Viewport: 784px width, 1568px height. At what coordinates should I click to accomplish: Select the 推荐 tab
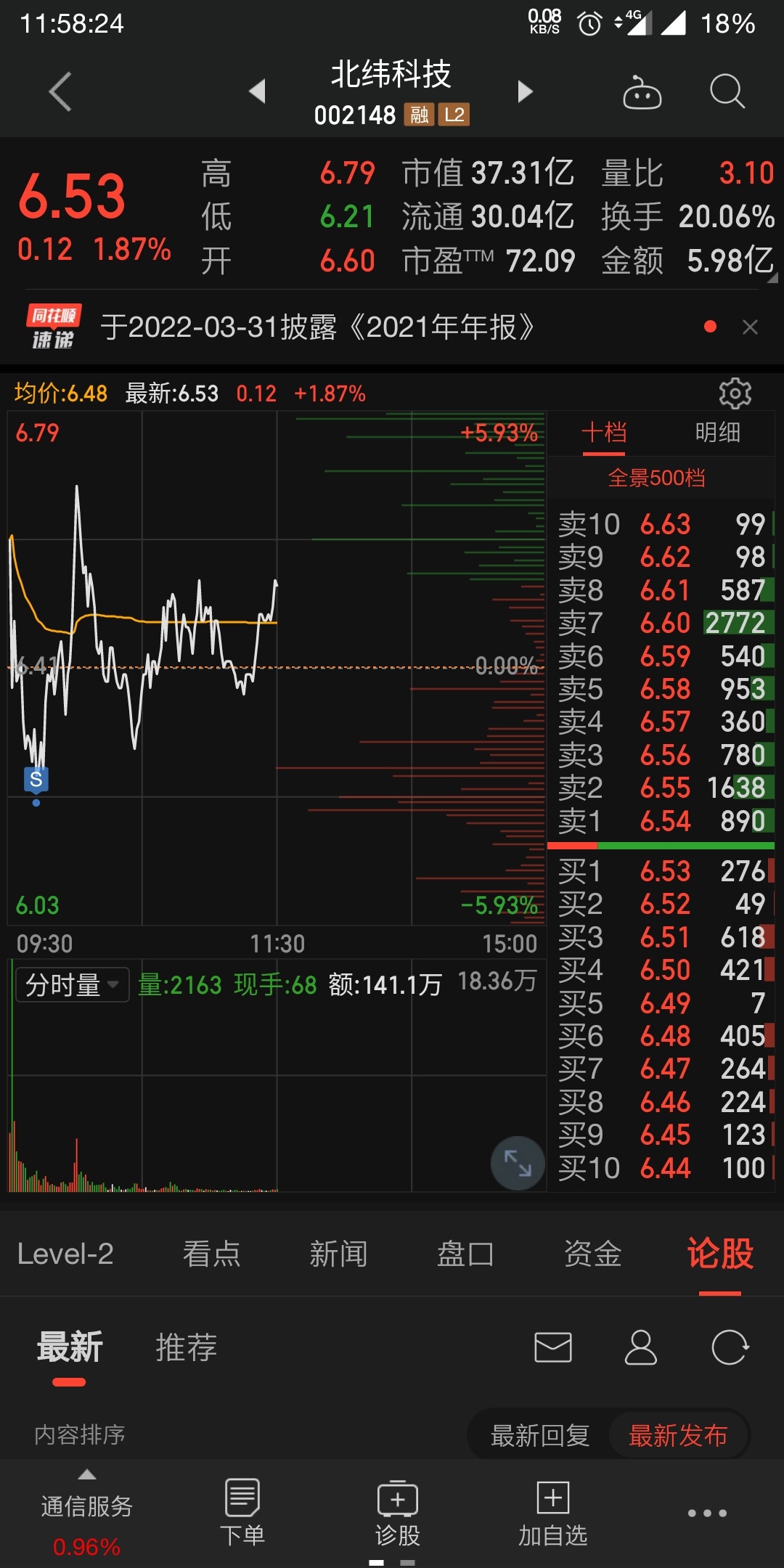click(187, 1347)
